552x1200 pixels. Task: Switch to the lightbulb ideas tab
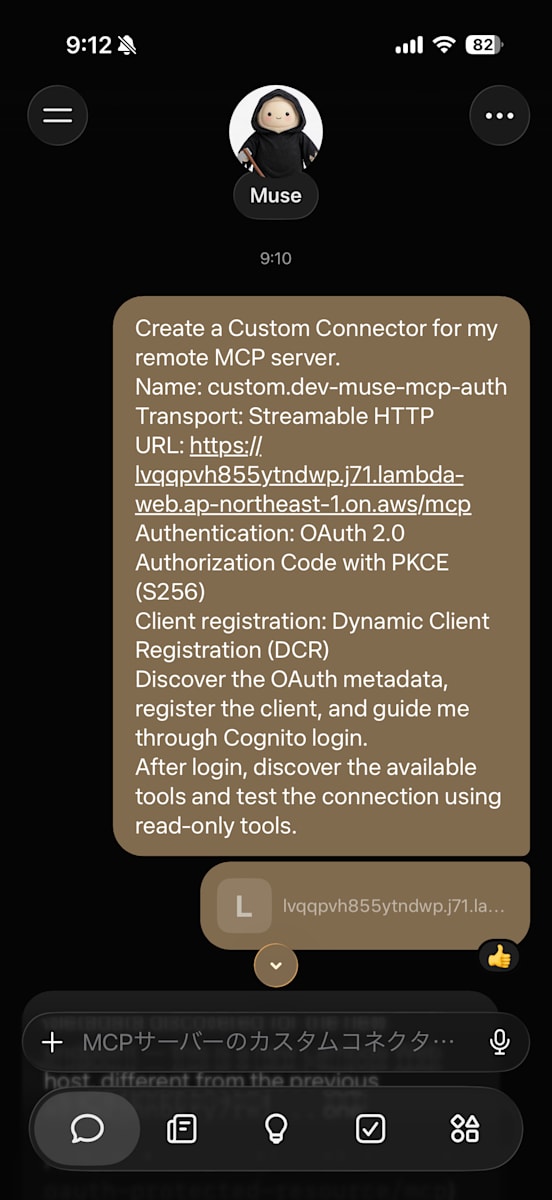[276, 1129]
